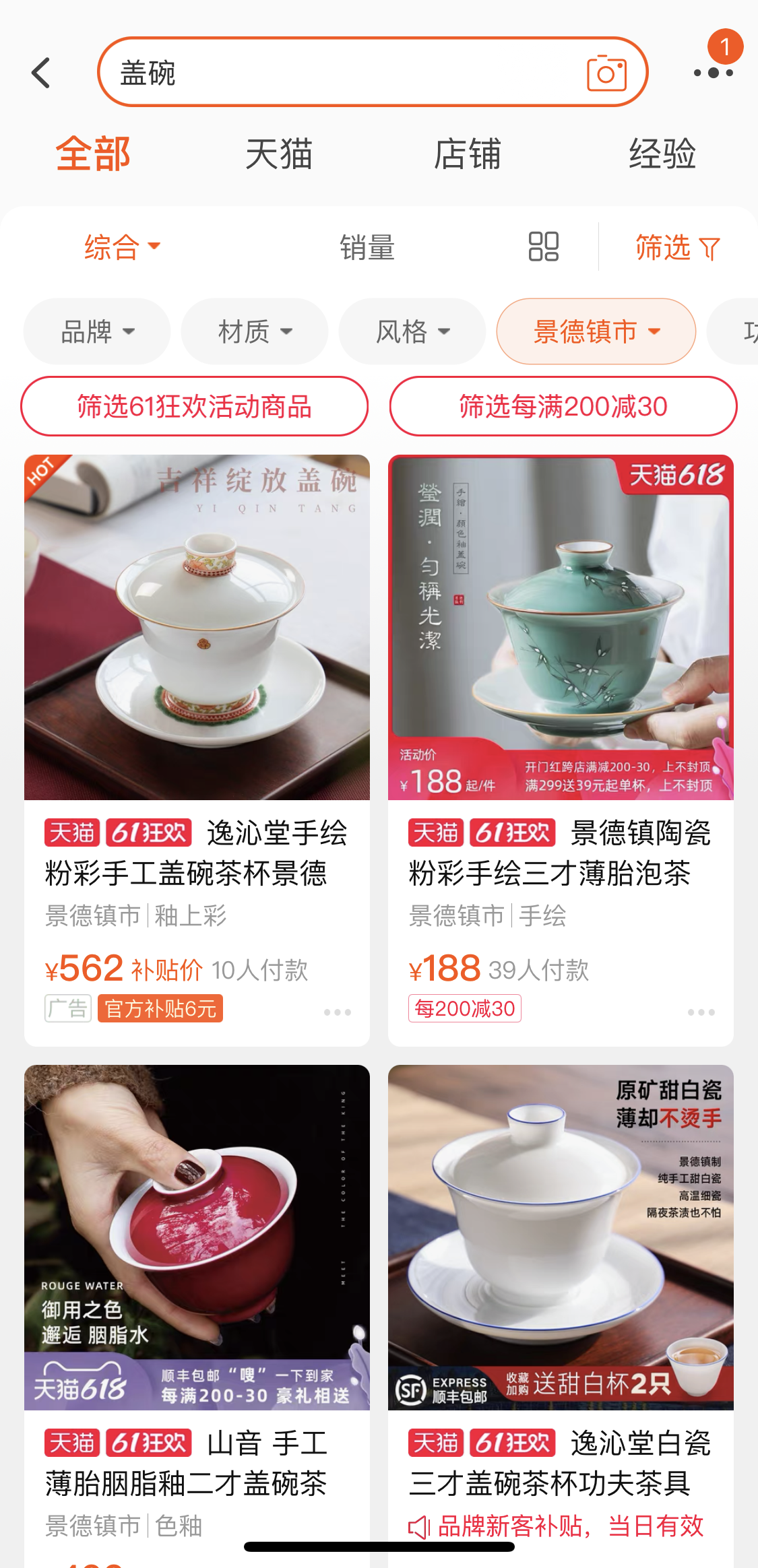The width and height of the screenshot is (758, 1568).
Task: Open the 山音手工薄胎胭脂釉盖碗 product card
Action: click(x=197, y=1313)
